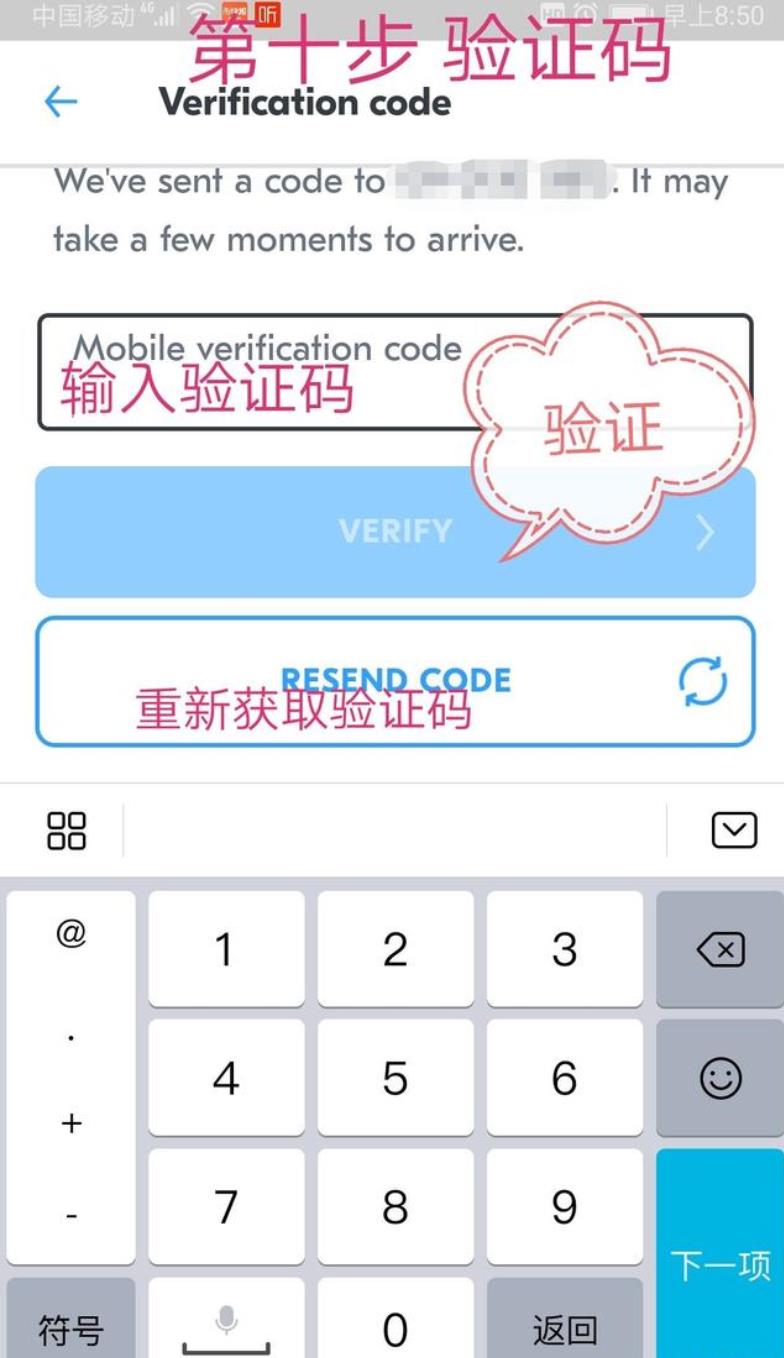Start voice input with microphone key

[226, 1325]
